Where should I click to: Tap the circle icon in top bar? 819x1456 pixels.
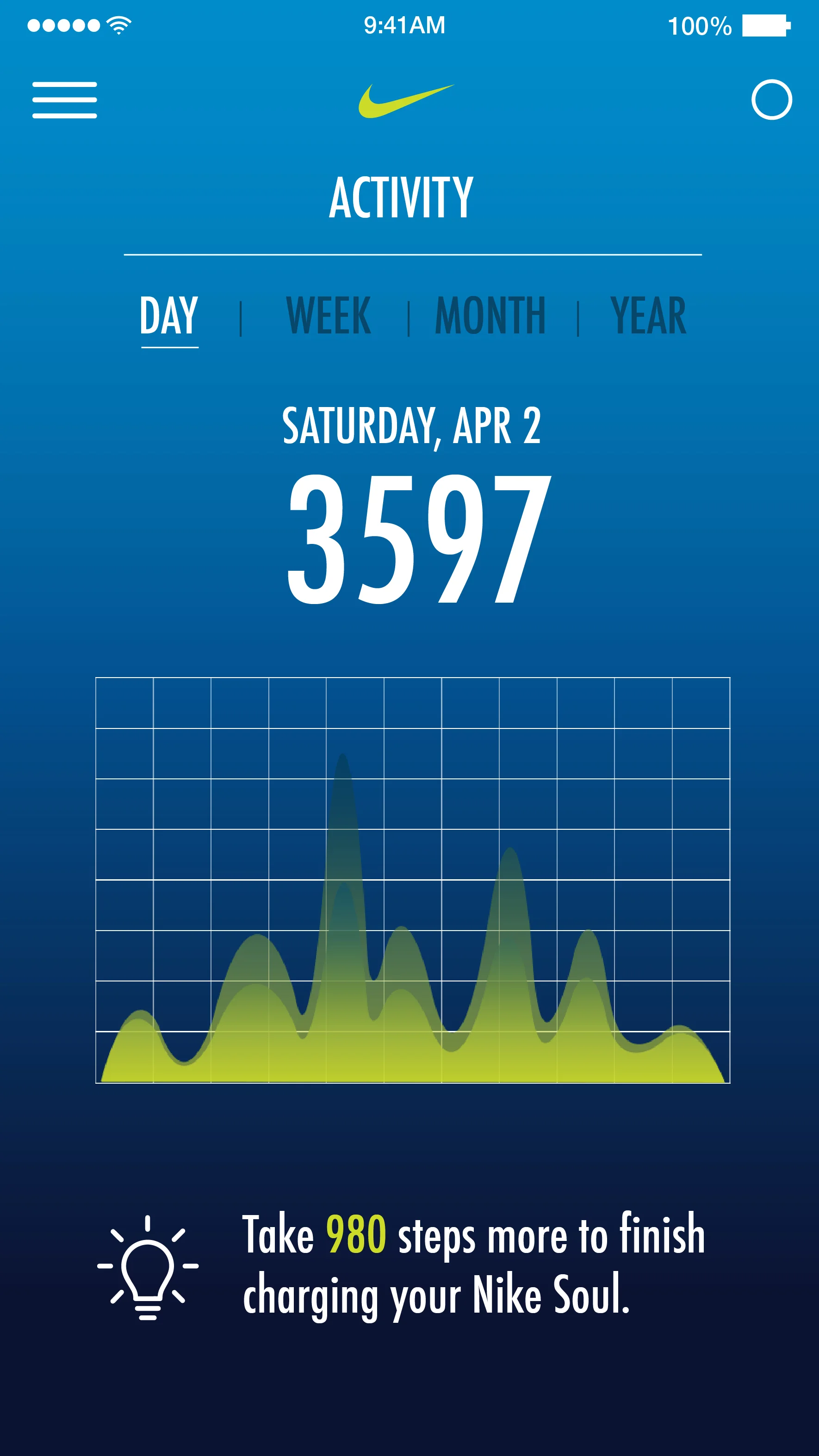coord(771,100)
